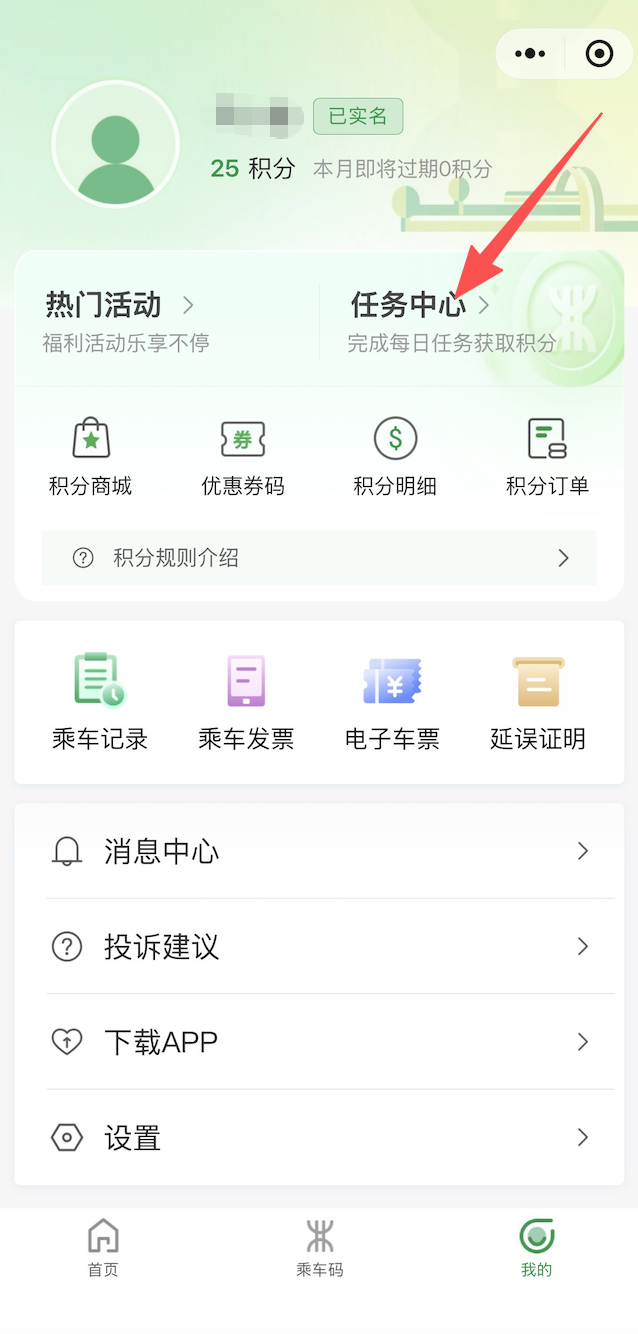This screenshot has width=638, height=1334.
Task: Open 设置 settings
Action: (319, 1138)
